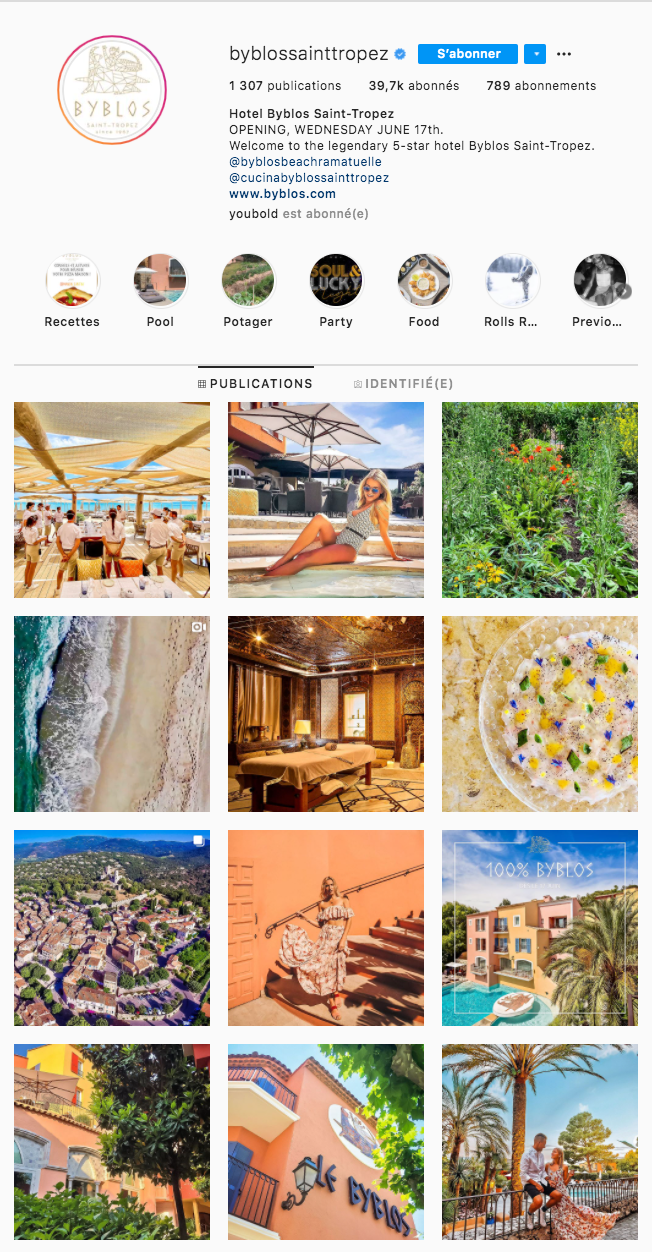The image size is (652, 1252).
Task: View the 789 abonnements list
Action: (x=541, y=86)
